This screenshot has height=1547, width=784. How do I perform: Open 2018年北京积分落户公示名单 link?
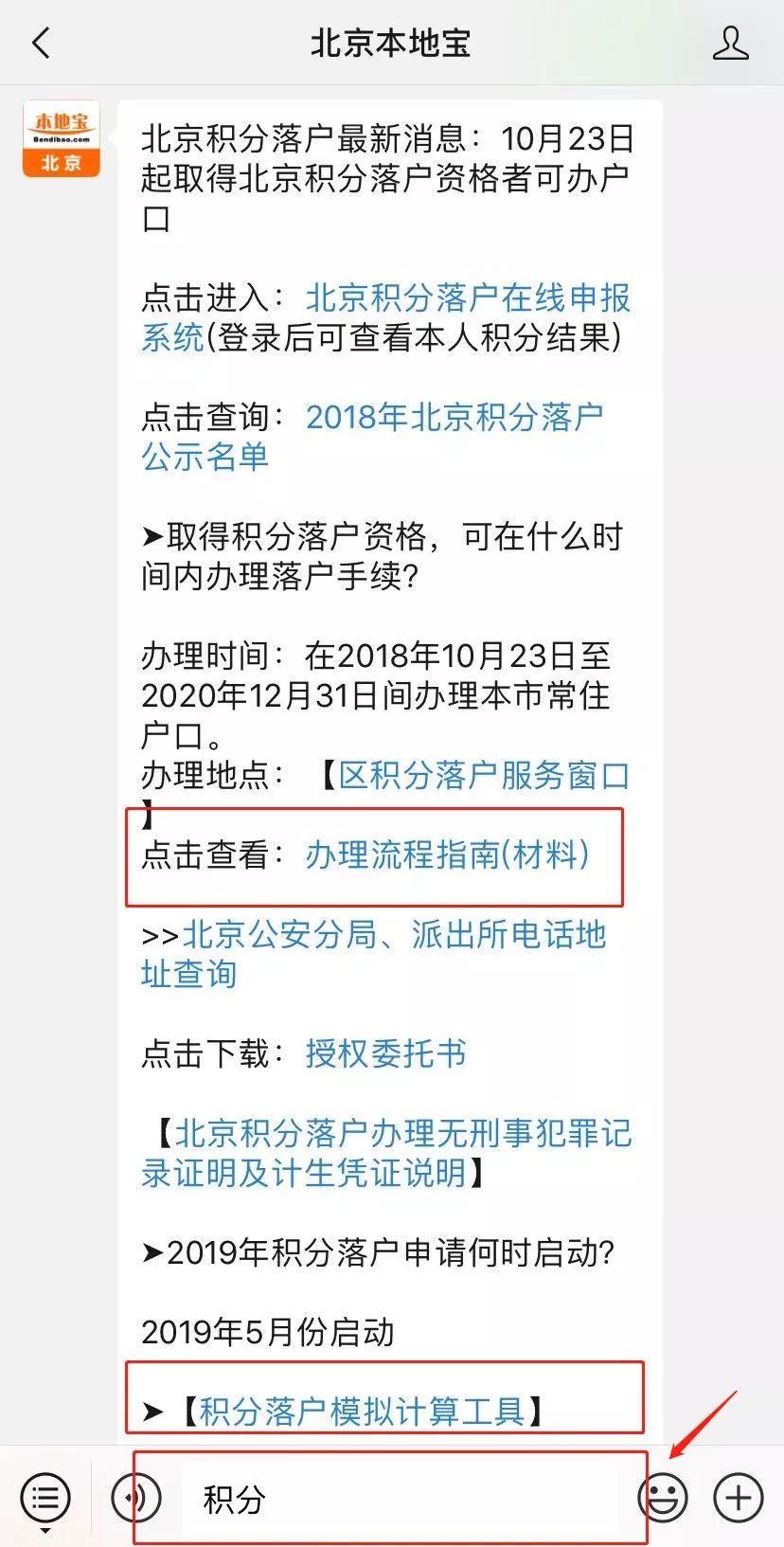372,437
